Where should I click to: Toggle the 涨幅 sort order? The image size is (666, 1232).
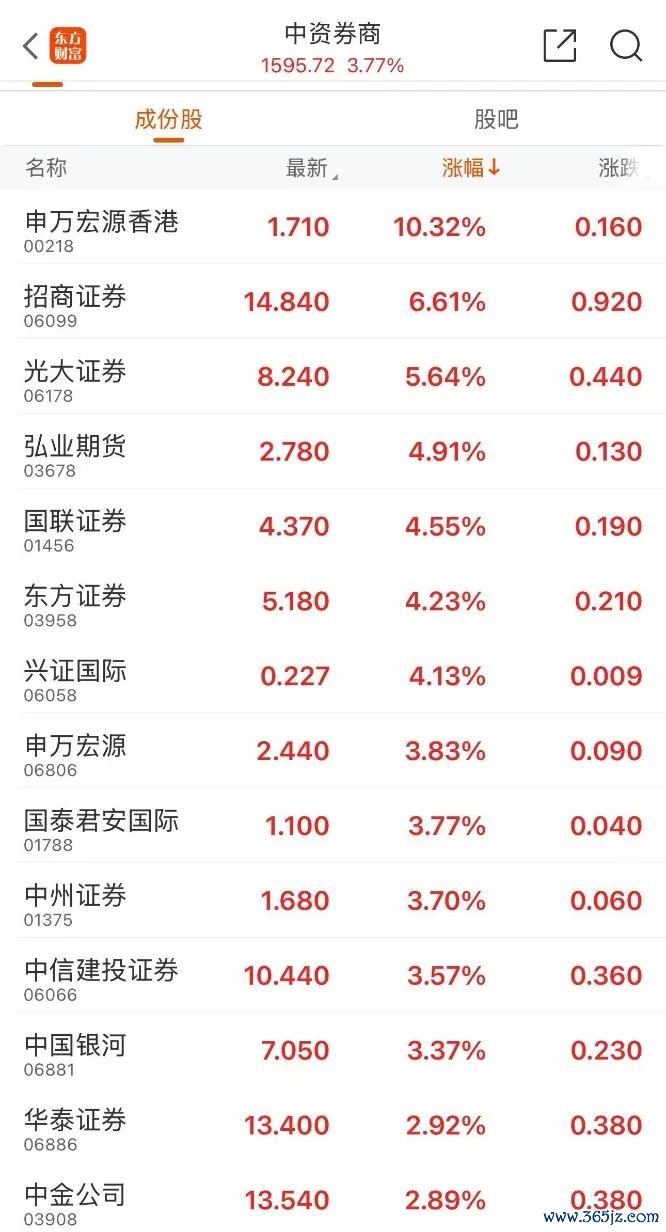point(471,168)
